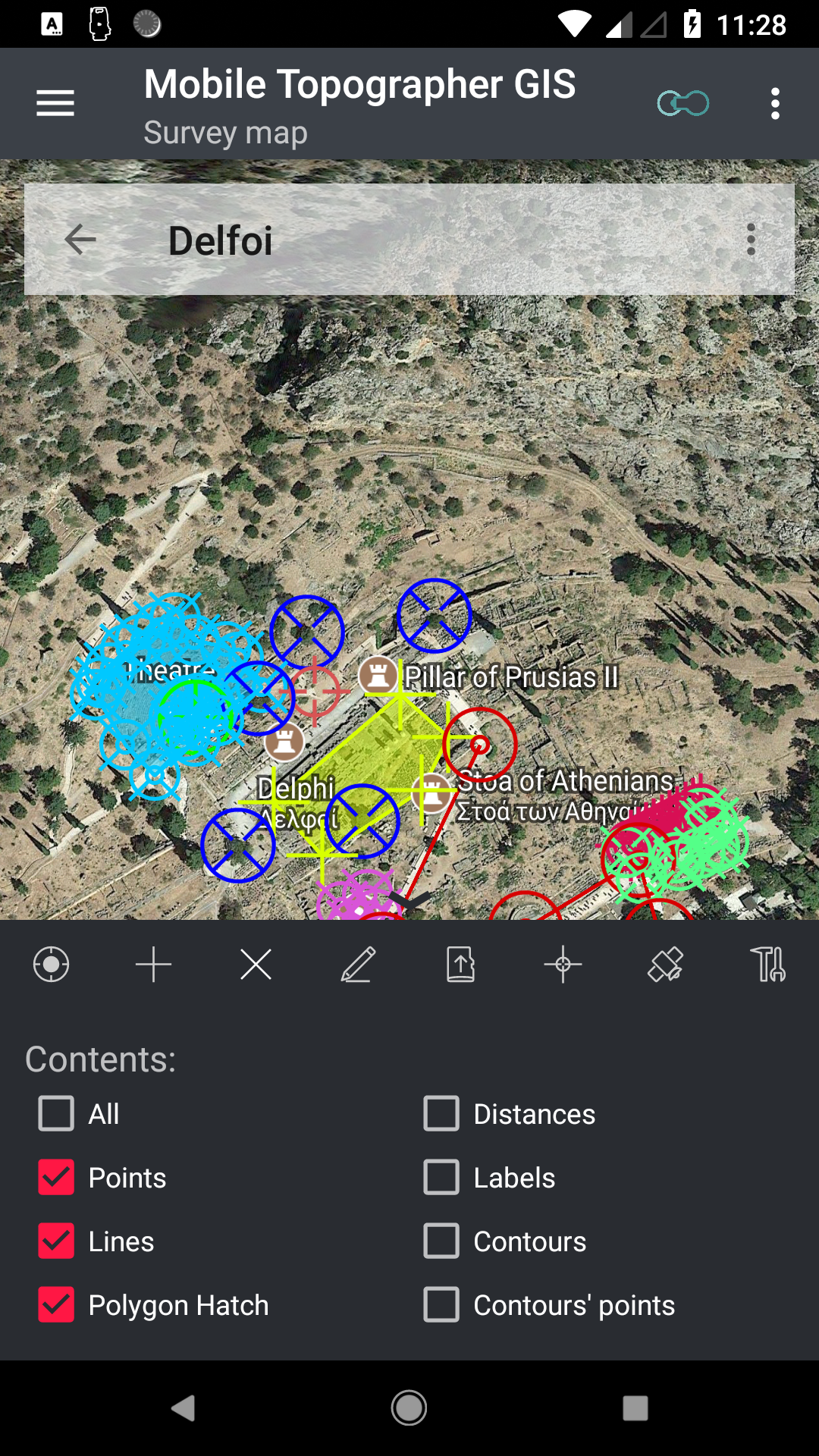Open the top-right overflow menu

[x=774, y=103]
